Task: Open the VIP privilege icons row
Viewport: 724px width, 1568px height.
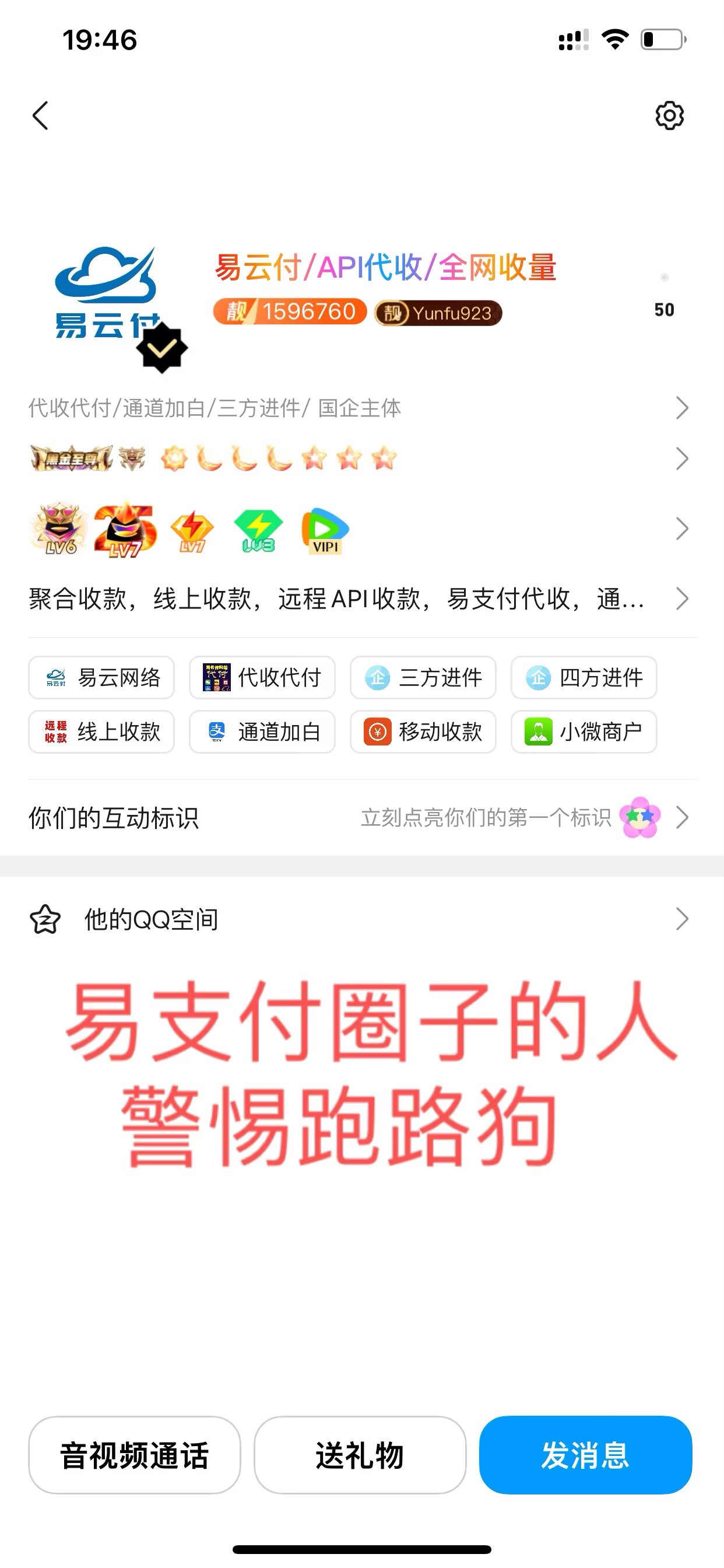Action: point(359,528)
